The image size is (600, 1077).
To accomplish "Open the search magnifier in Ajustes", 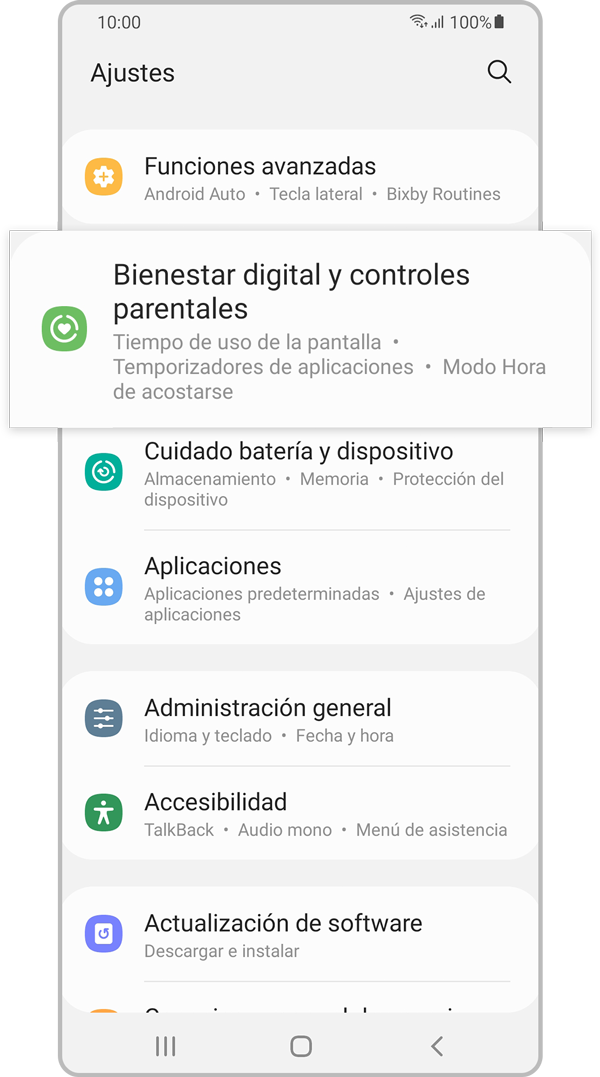I will pos(499,72).
